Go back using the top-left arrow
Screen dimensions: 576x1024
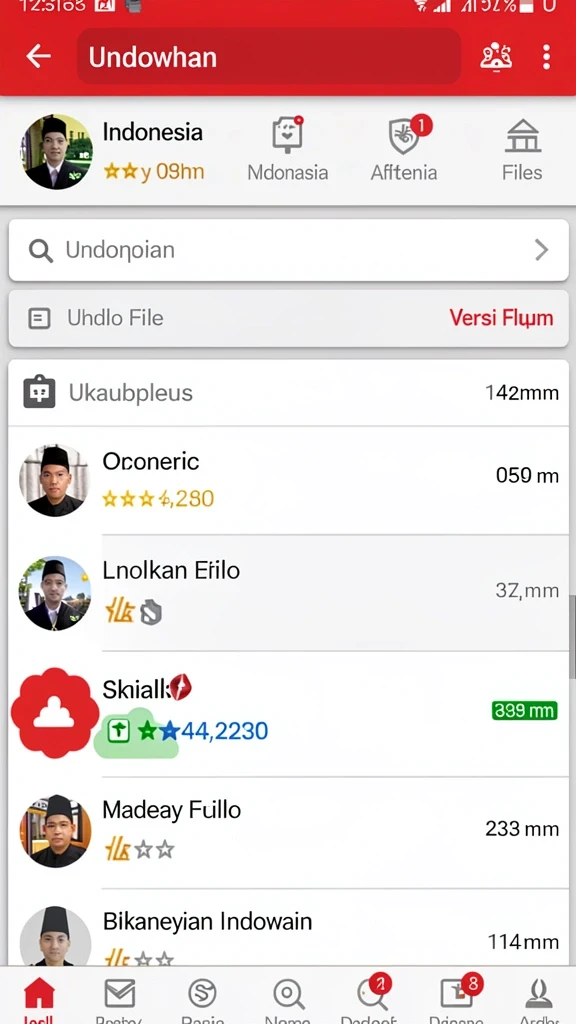coord(39,57)
